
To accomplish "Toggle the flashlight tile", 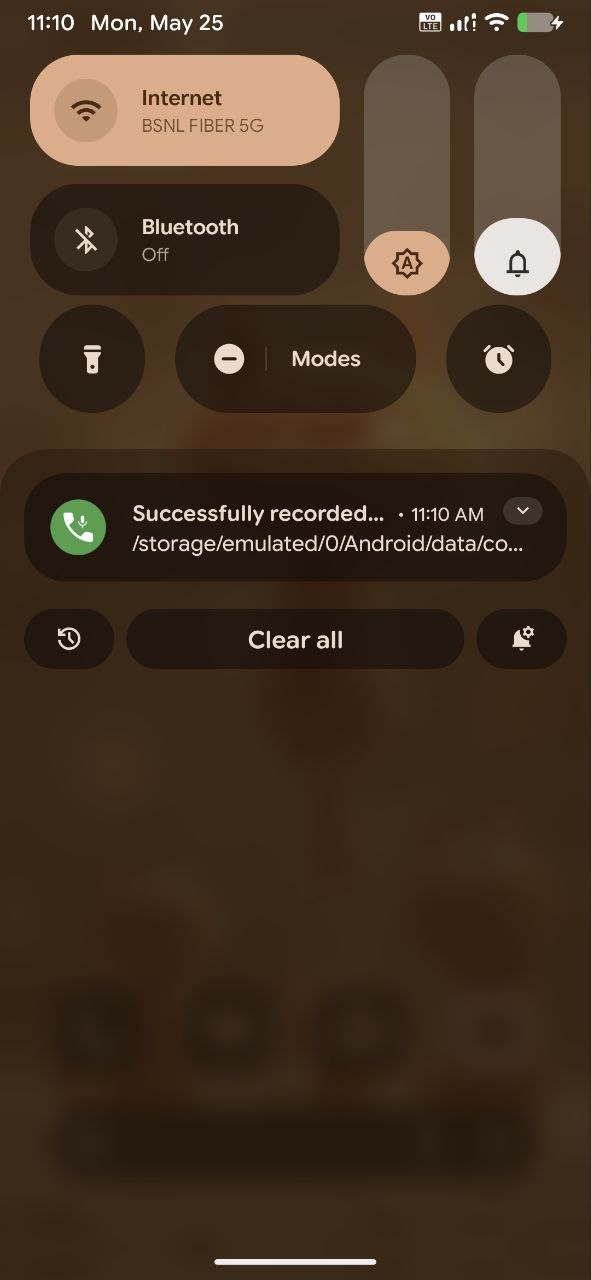I will point(92,358).
